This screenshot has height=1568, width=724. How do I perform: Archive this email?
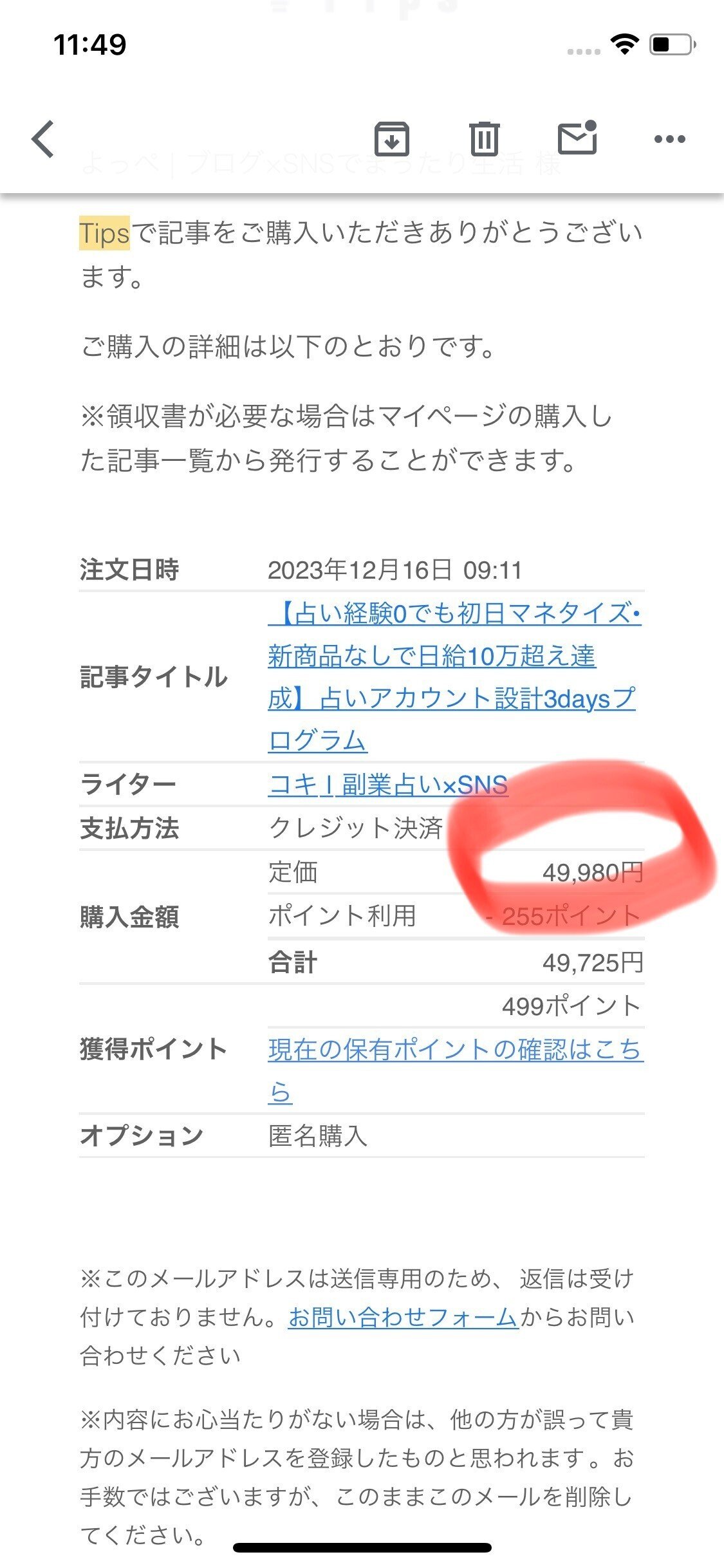[x=391, y=139]
